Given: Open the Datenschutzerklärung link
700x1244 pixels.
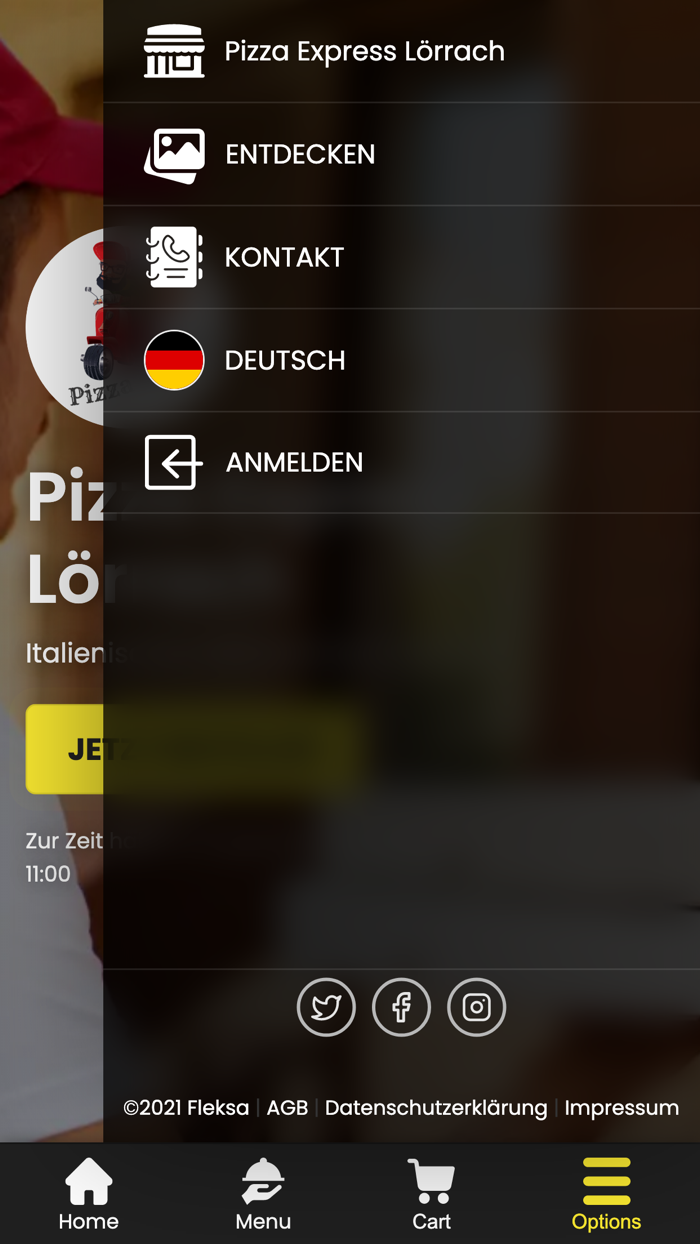Looking at the screenshot, I should (436, 1108).
